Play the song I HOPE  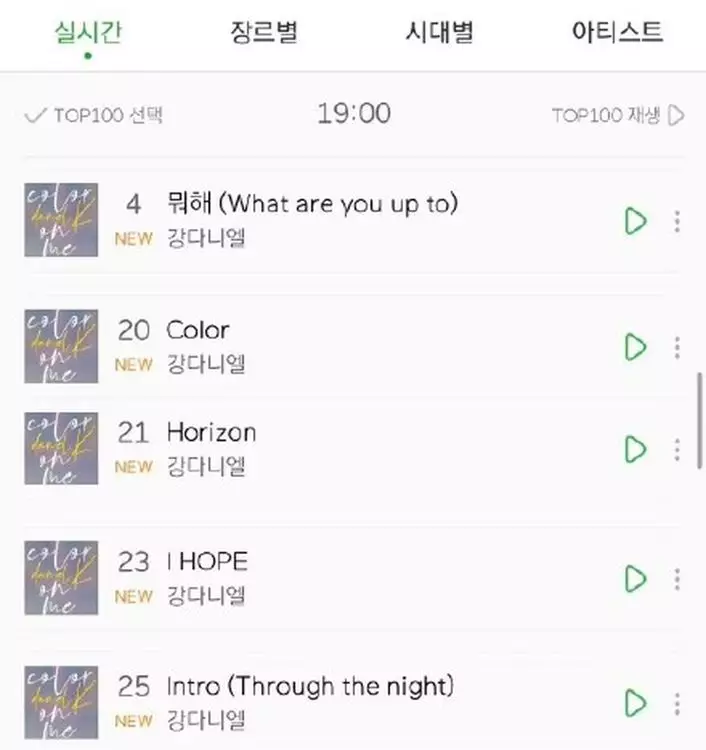[635, 579]
